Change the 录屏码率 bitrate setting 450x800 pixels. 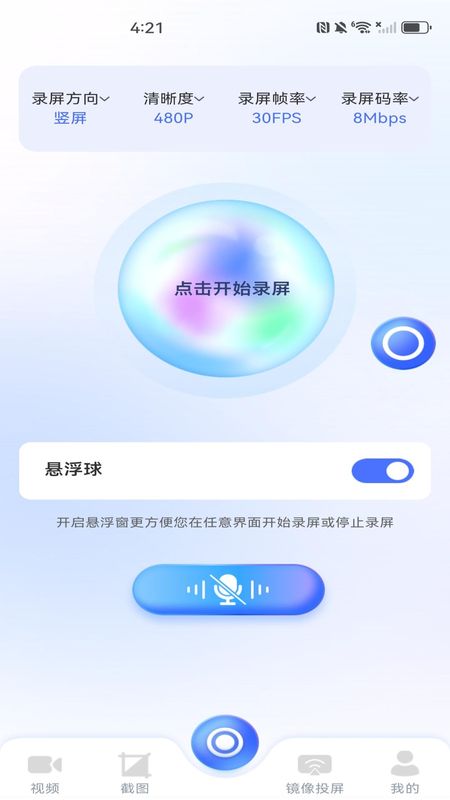point(380,108)
